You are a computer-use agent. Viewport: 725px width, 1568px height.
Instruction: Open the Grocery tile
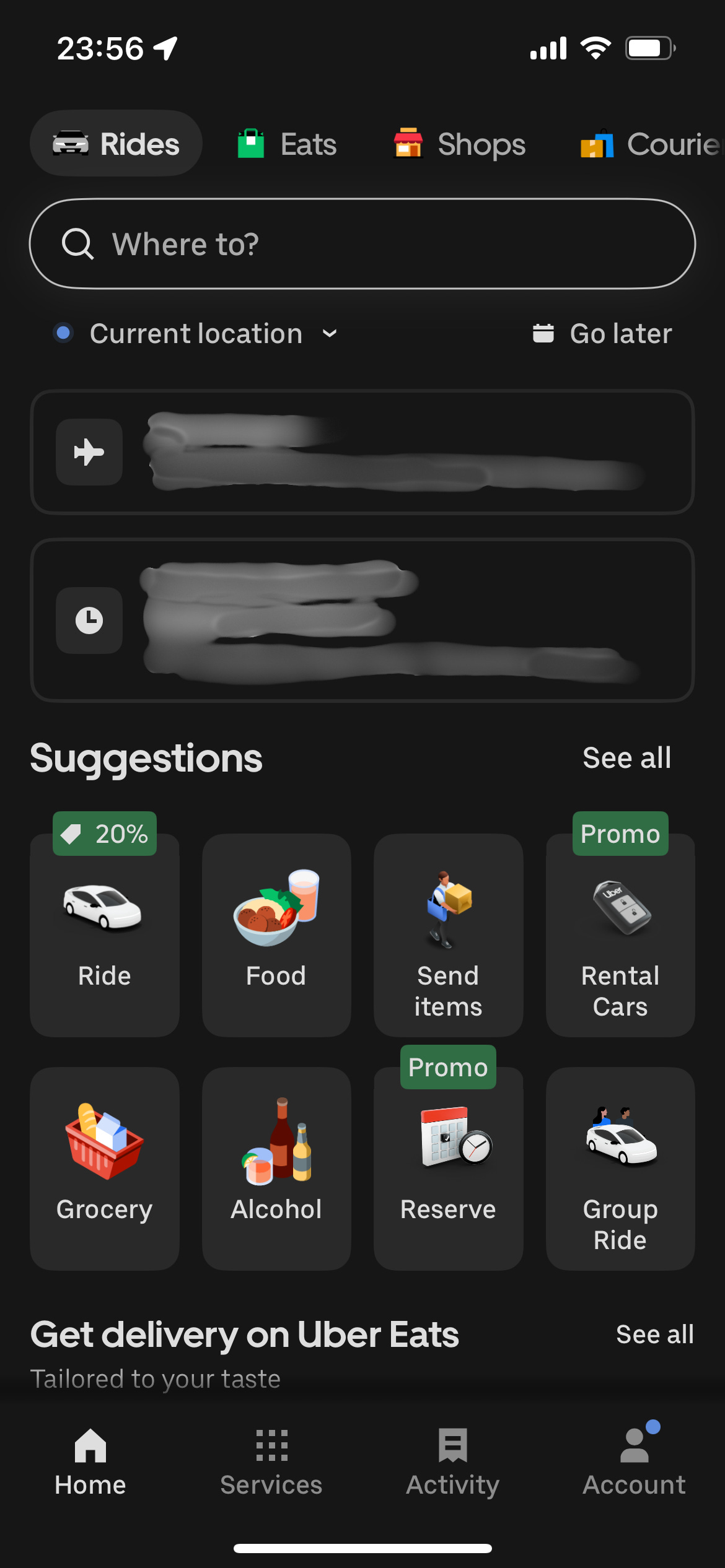[x=105, y=1168]
